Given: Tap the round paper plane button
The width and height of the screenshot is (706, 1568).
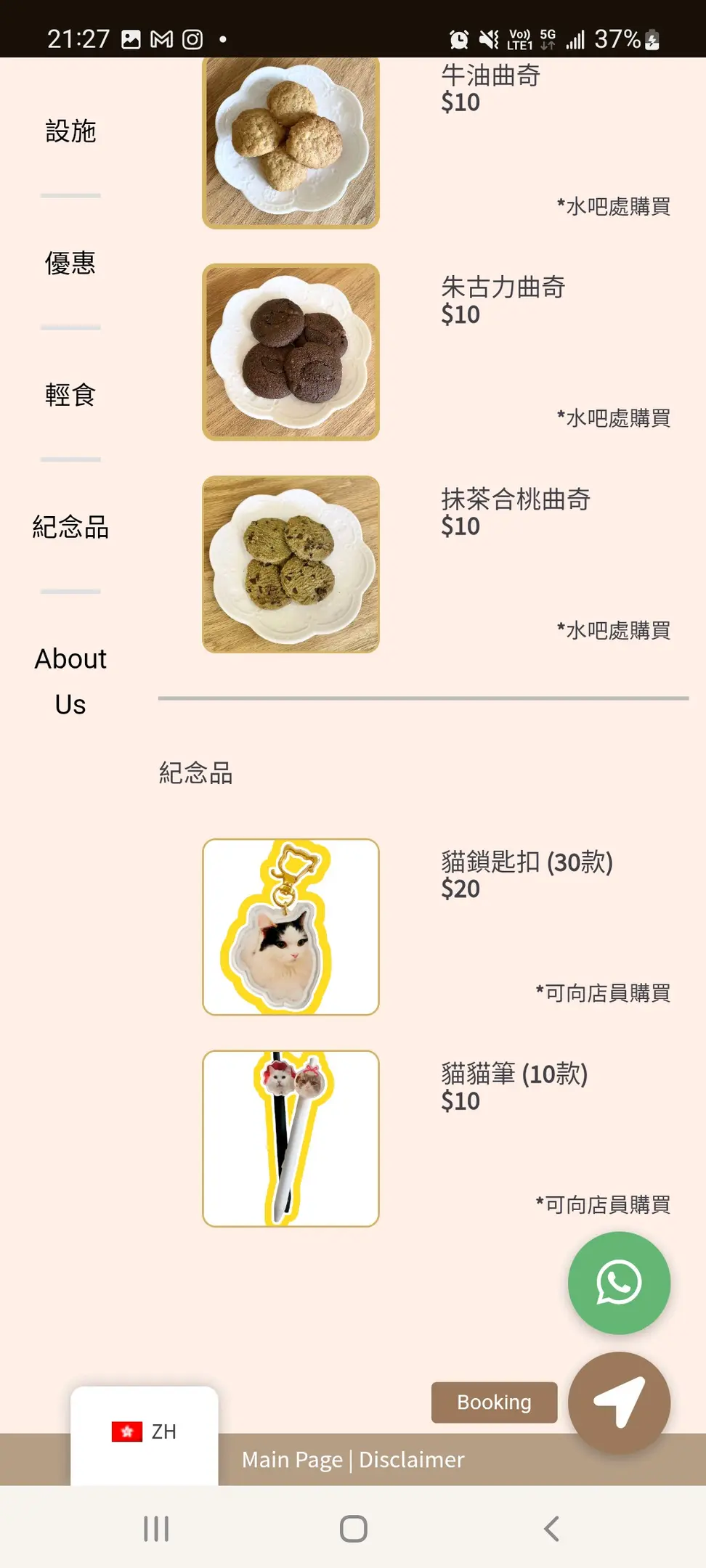Looking at the screenshot, I should tap(619, 1402).
